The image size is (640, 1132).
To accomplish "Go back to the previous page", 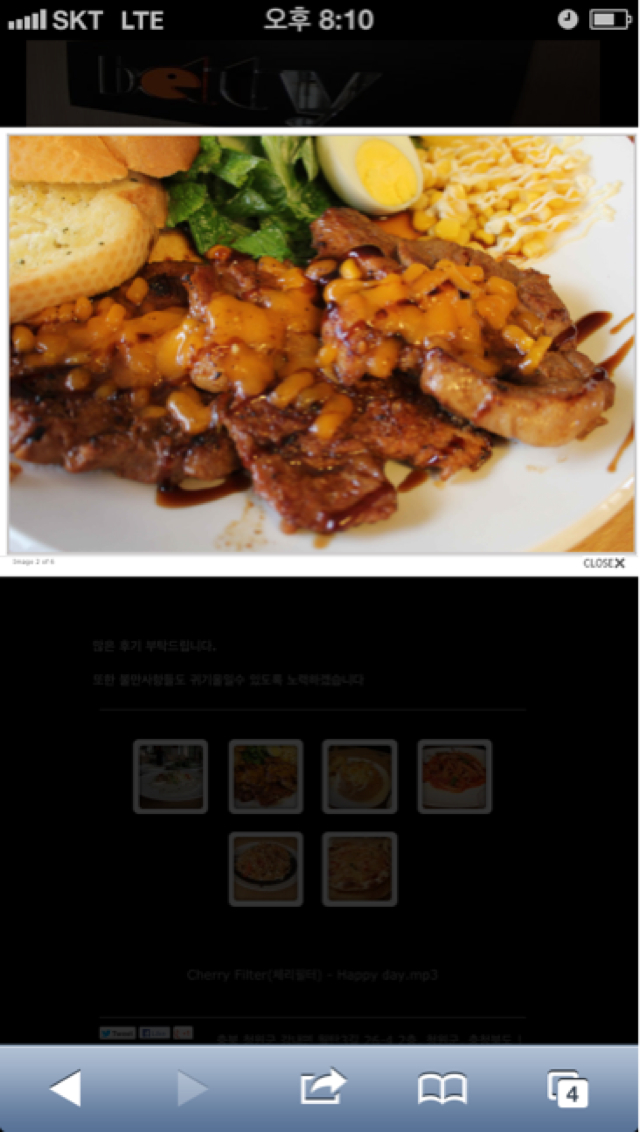I will click(x=65, y=1088).
